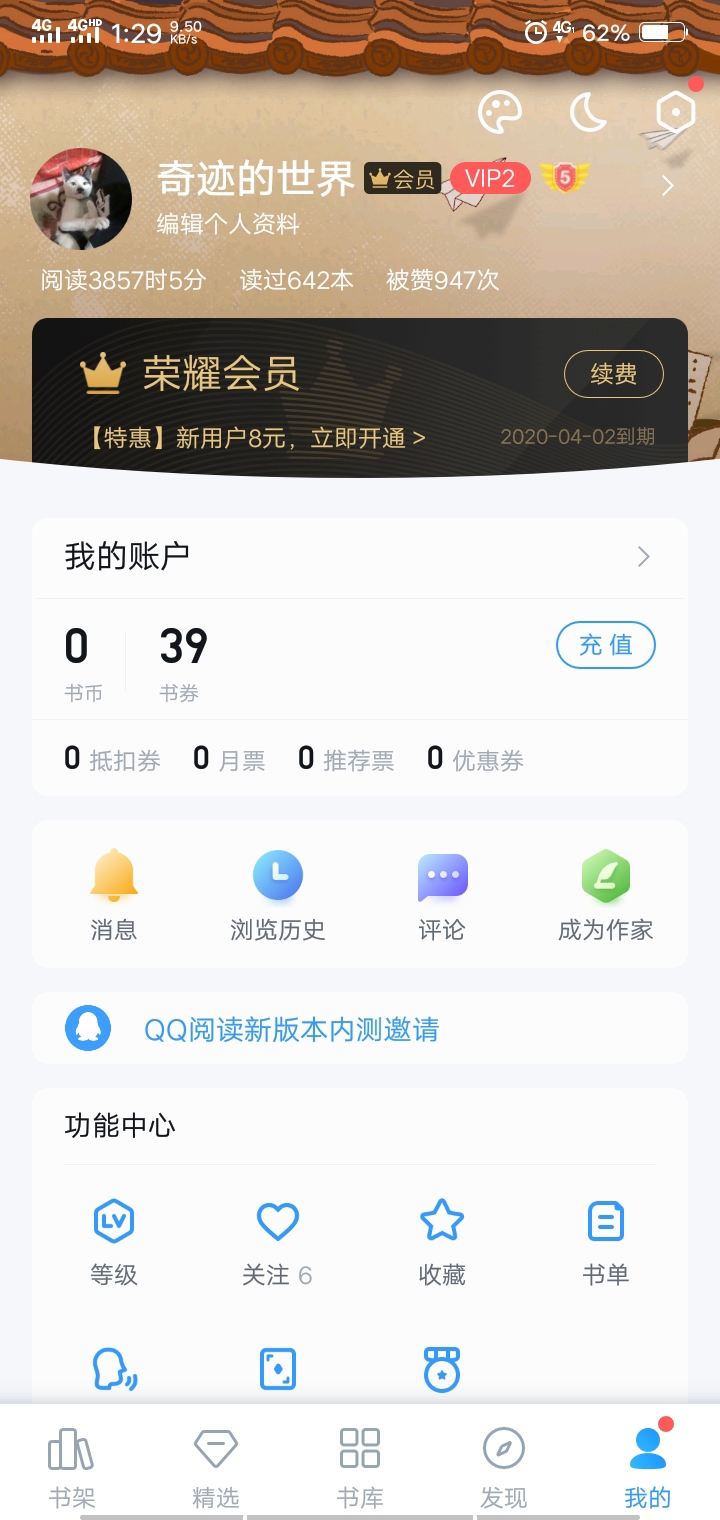Open the settings hexagon icon
The height and width of the screenshot is (1520, 720).
click(x=675, y=112)
